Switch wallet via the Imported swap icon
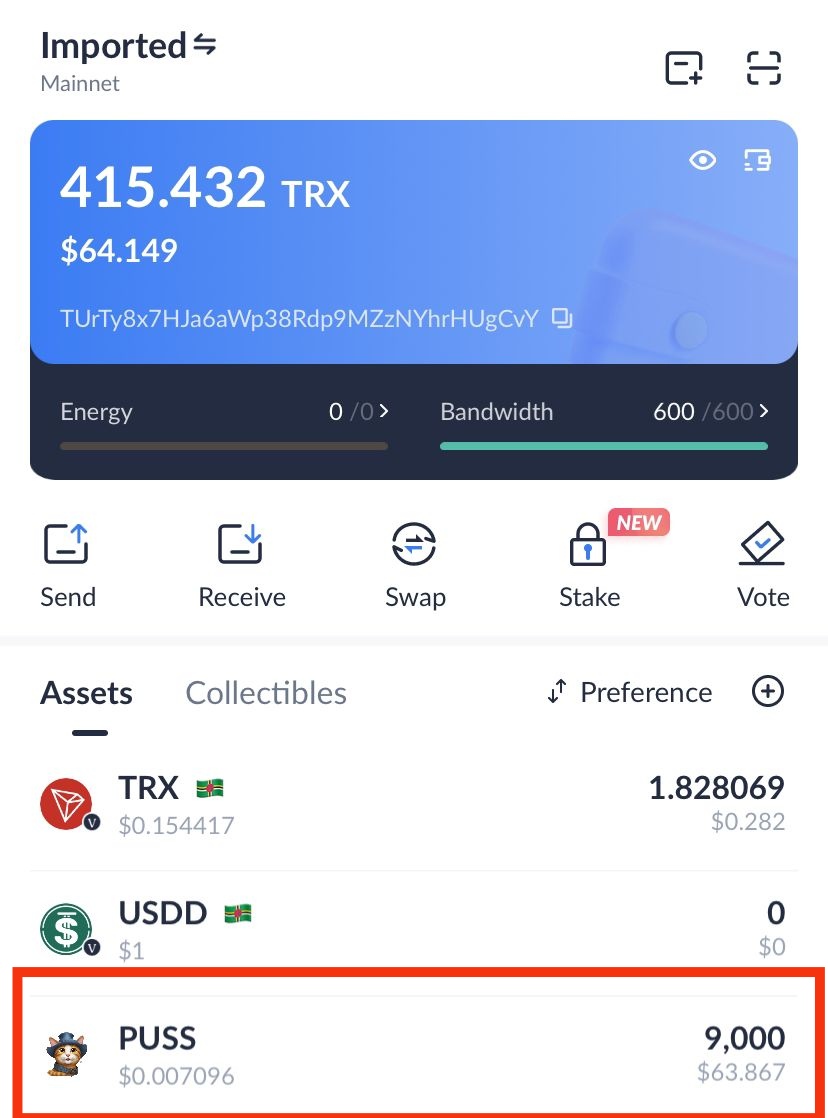828x1118 pixels. (x=205, y=45)
